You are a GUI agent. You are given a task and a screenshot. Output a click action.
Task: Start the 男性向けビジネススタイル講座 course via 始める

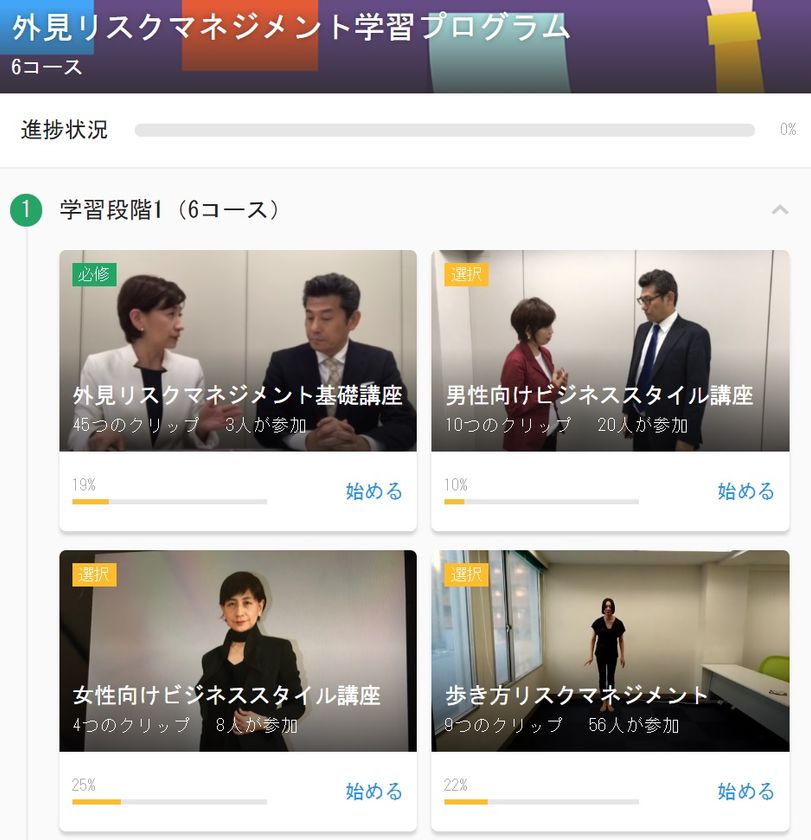click(x=746, y=491)
